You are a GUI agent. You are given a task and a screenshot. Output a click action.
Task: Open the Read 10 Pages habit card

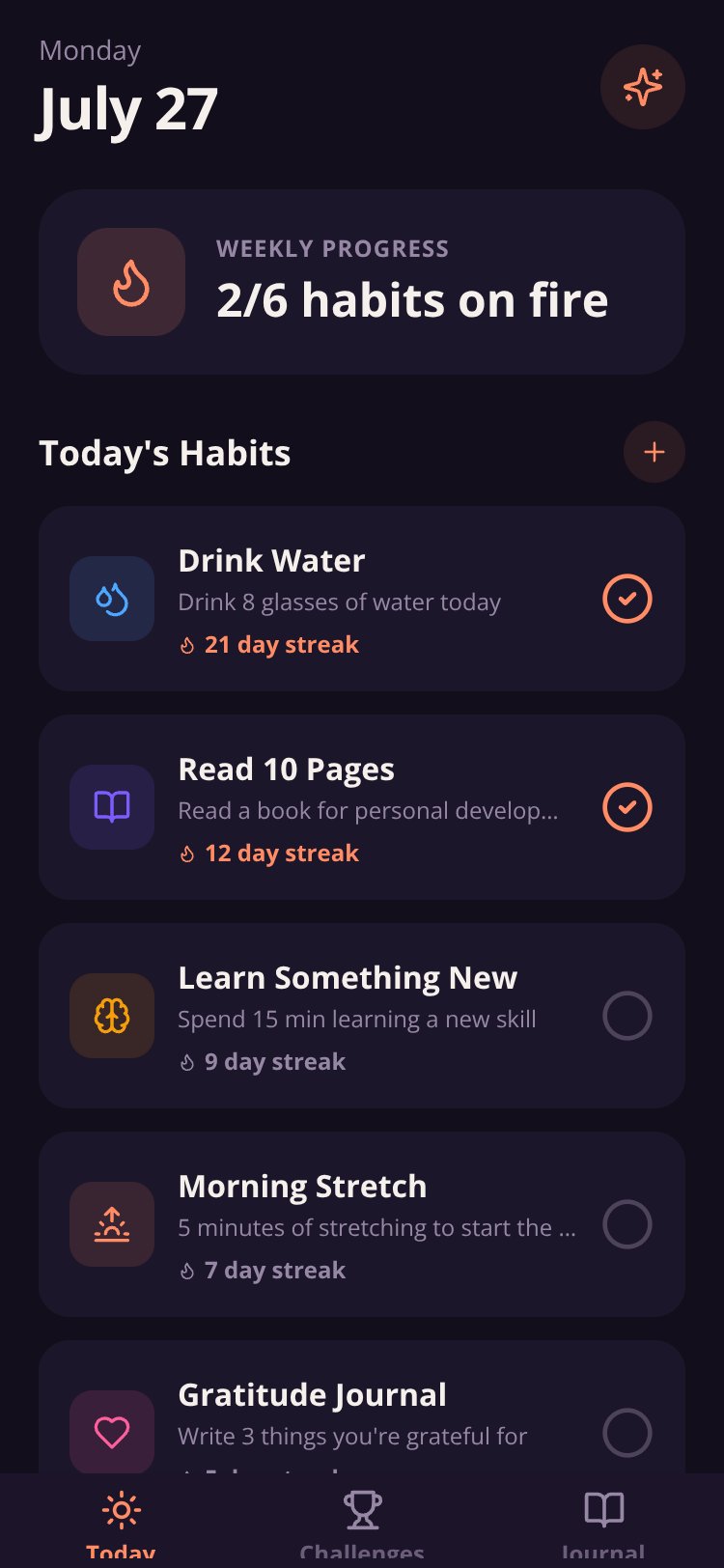362,807
